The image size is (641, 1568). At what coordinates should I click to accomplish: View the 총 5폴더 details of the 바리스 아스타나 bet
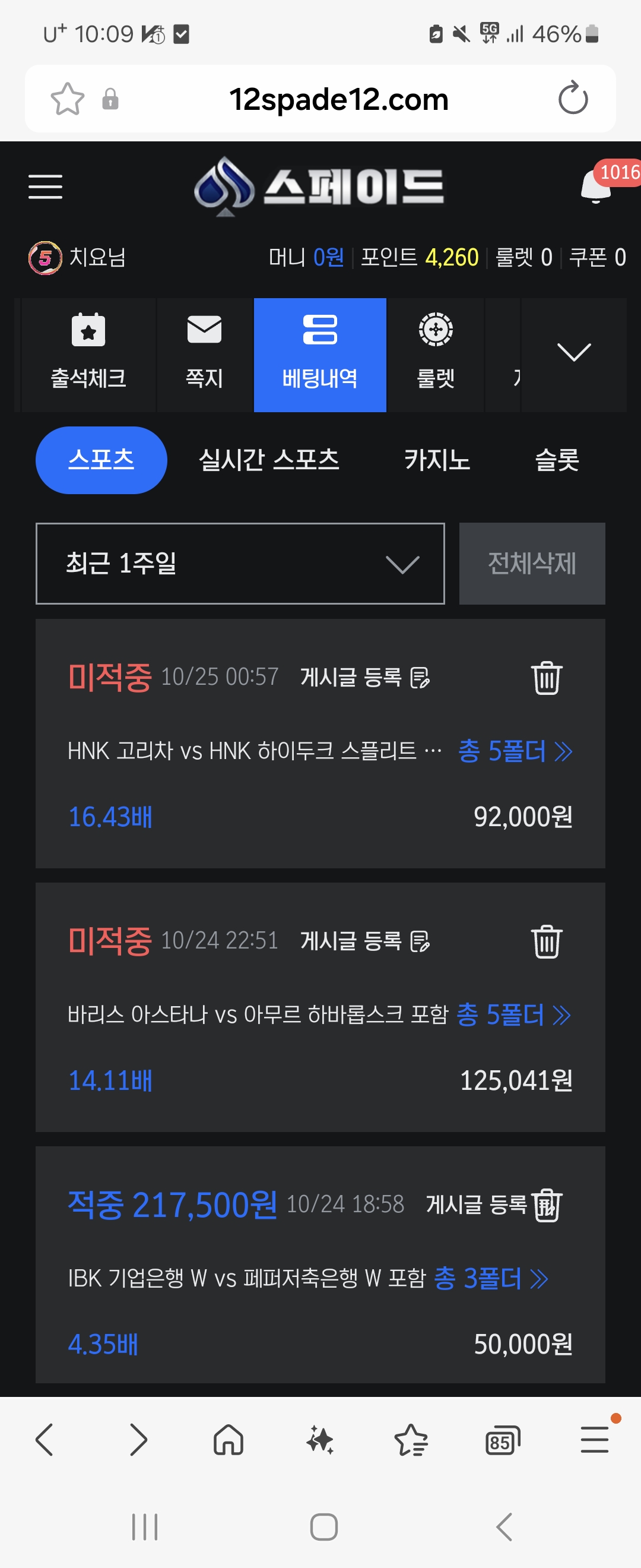coord(513,1014)
